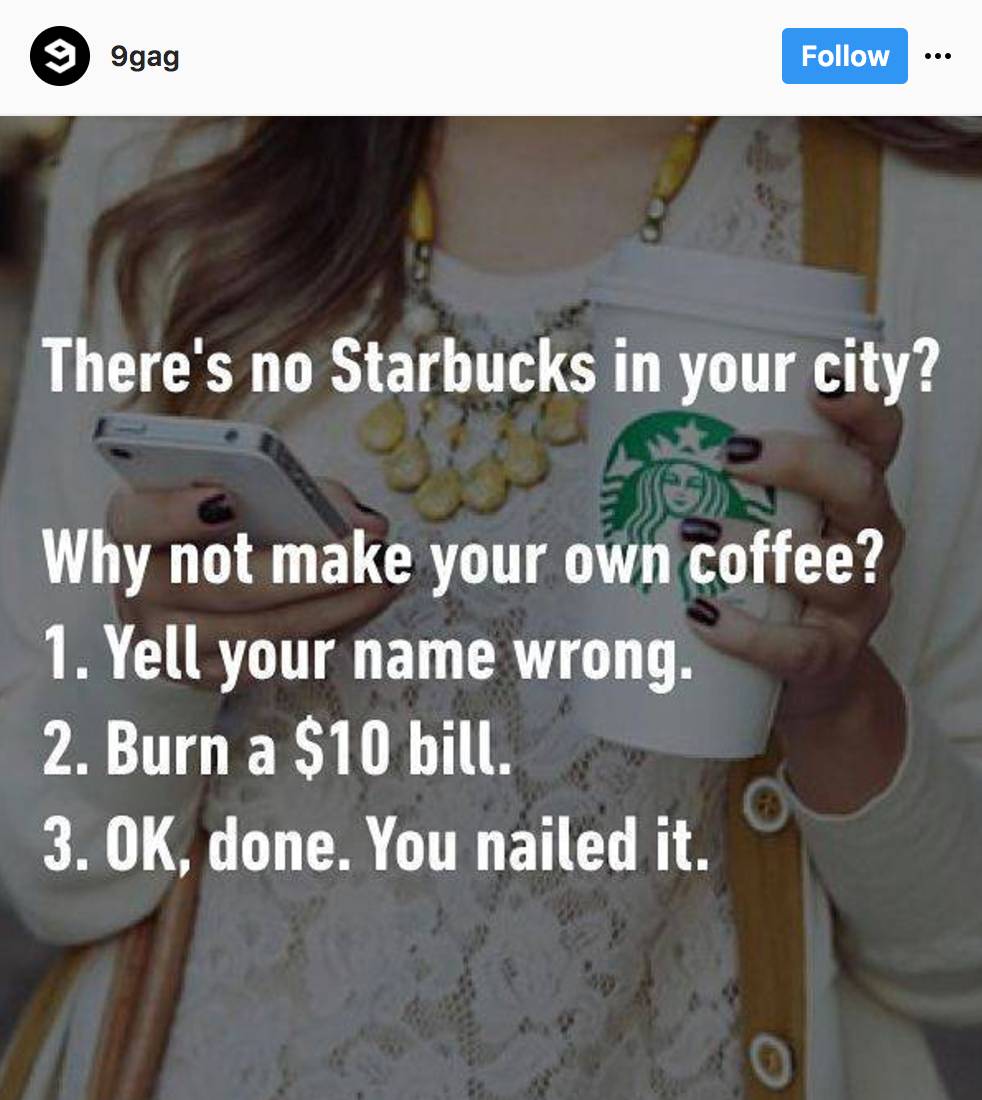Open the 9gag profile avatar
Screen dimensions: 982x1100
pyautogui.click(x=60, y=57)
